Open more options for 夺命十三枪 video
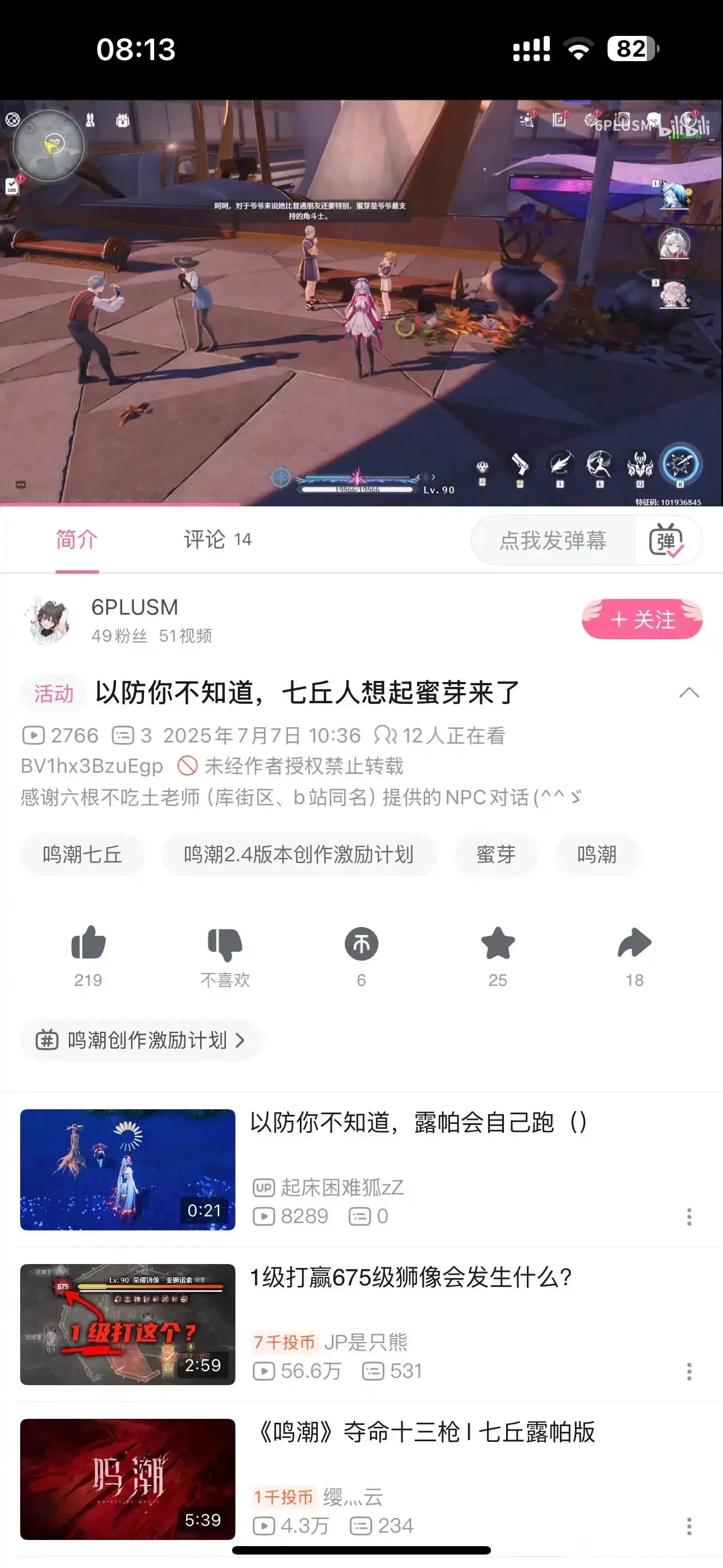Screen dimensions: 723x1568 (x=689, y=1526)
